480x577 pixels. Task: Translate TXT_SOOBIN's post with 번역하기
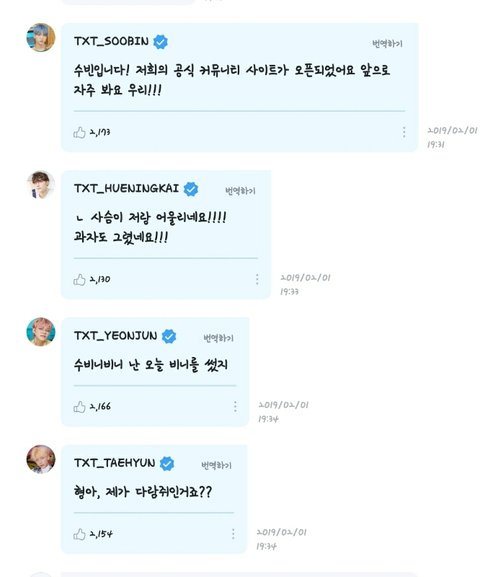[387, 43]
